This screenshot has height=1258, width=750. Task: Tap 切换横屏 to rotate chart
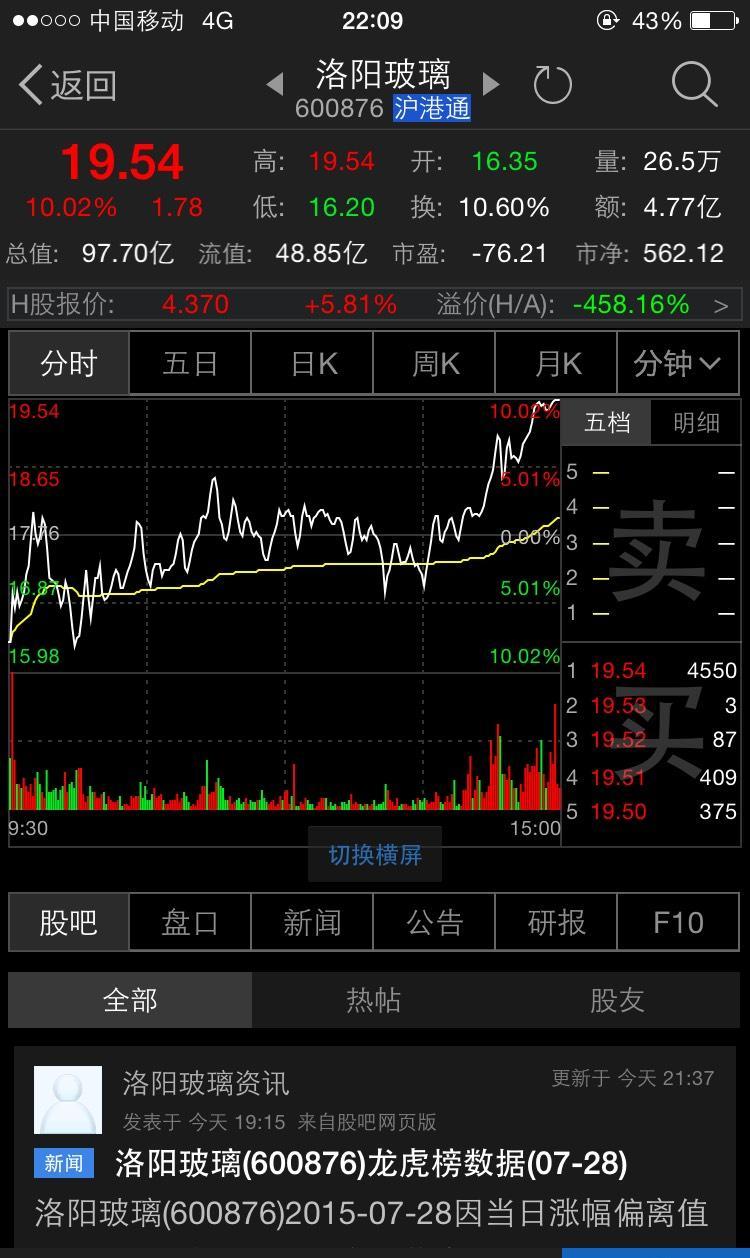coord(375,855)
